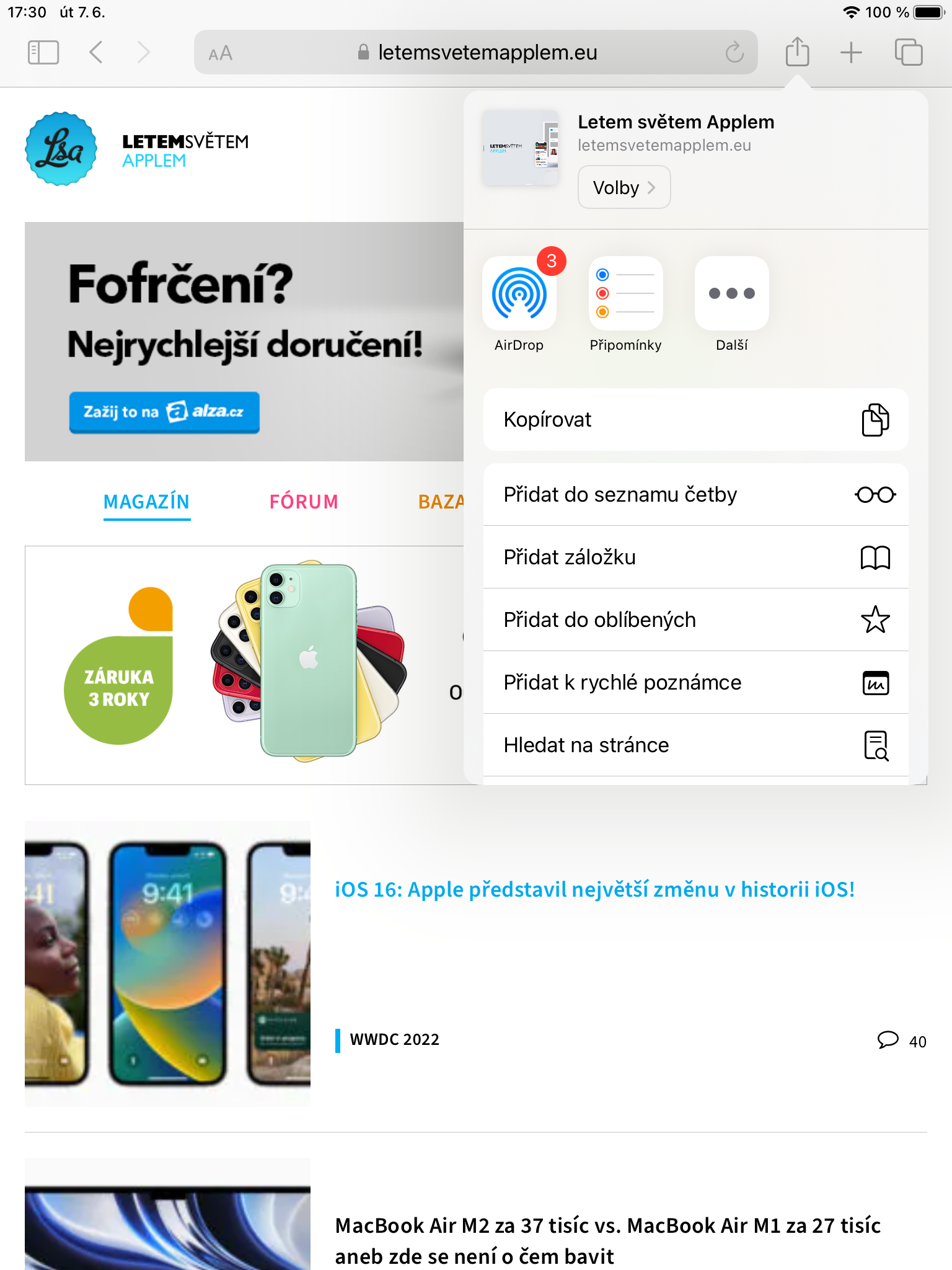This screenshot has width=952, height=1270.
Task: Select Přidat záložku
Action: pyautogui.click(x=695, y=557)
